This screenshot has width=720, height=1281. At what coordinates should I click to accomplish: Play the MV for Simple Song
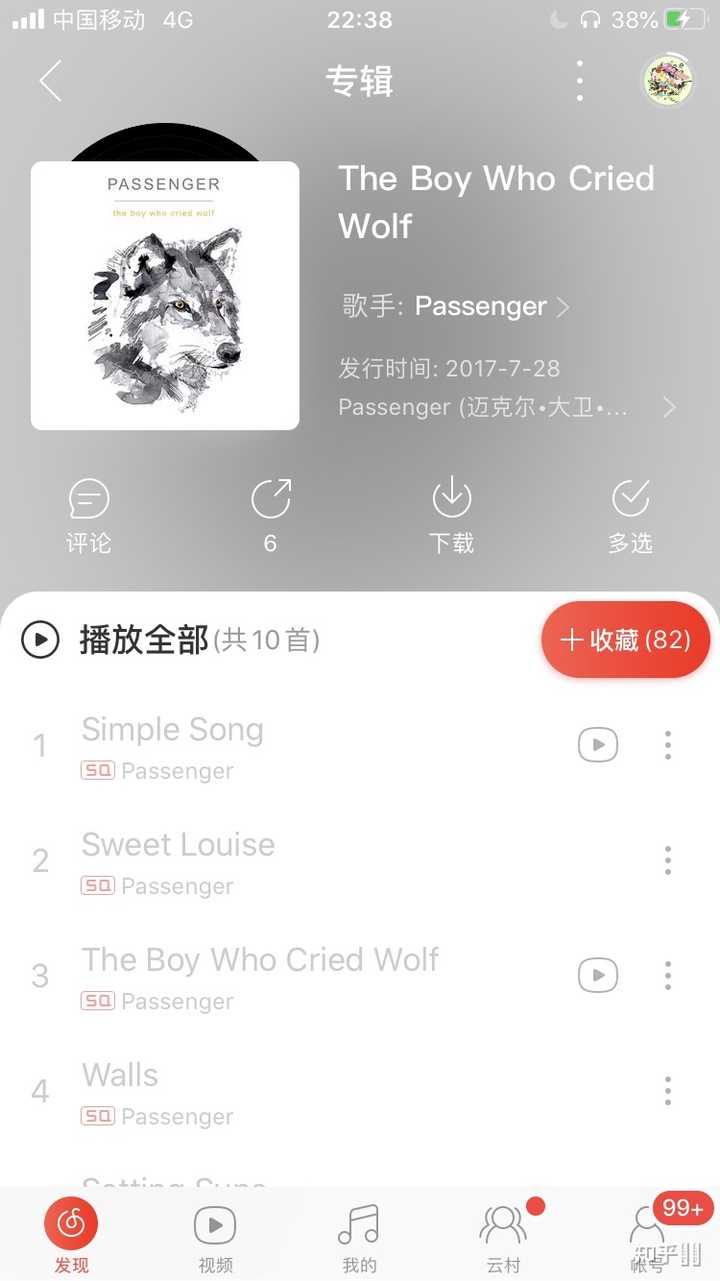[x=597, y=745]
